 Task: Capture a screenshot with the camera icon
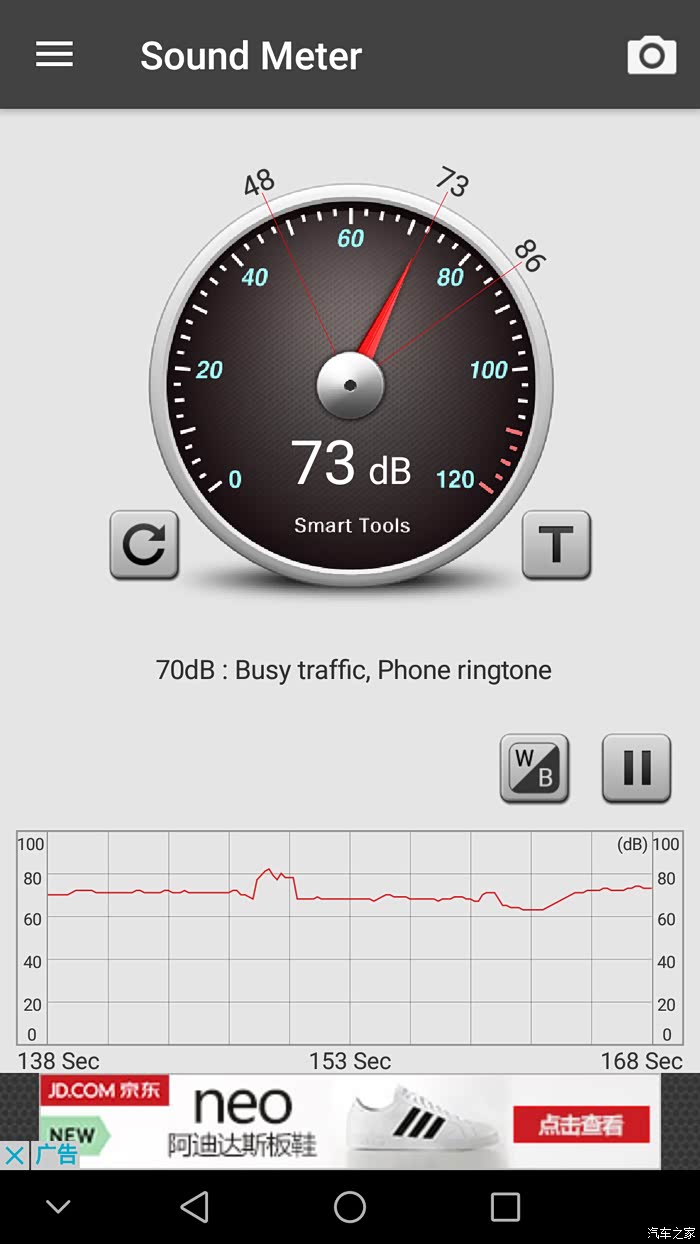pos(651,55)
